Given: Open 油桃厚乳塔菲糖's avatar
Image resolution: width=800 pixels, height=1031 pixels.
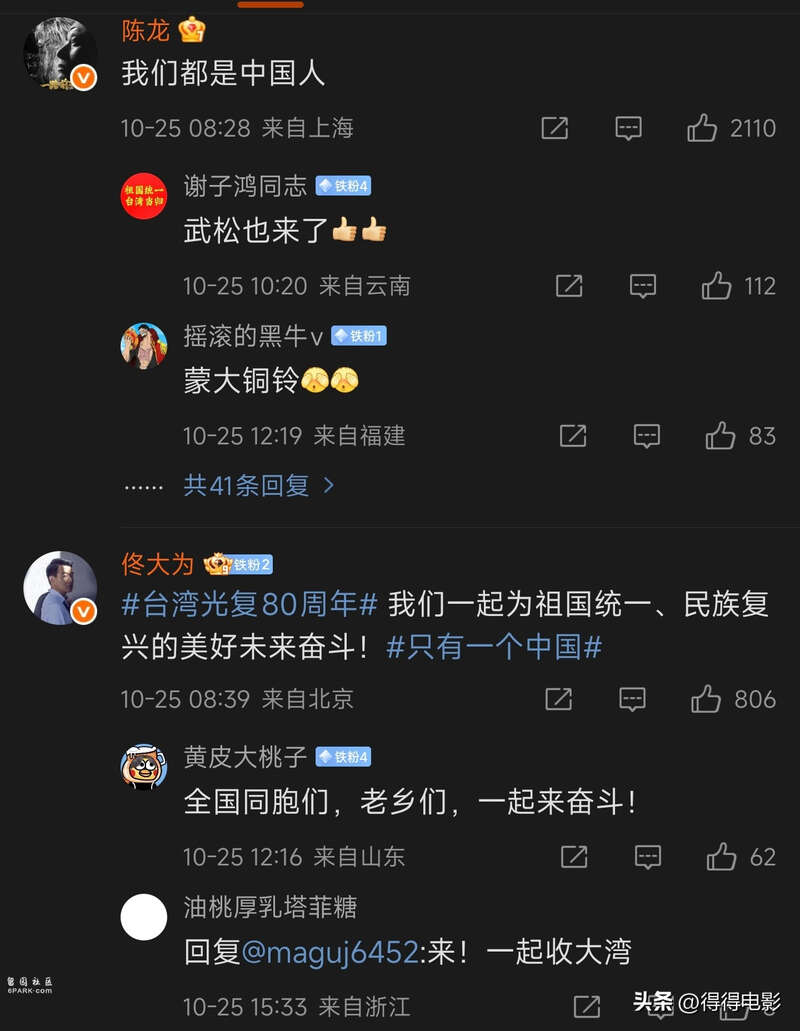Looking at the screenshot, I should pos(143,917).
